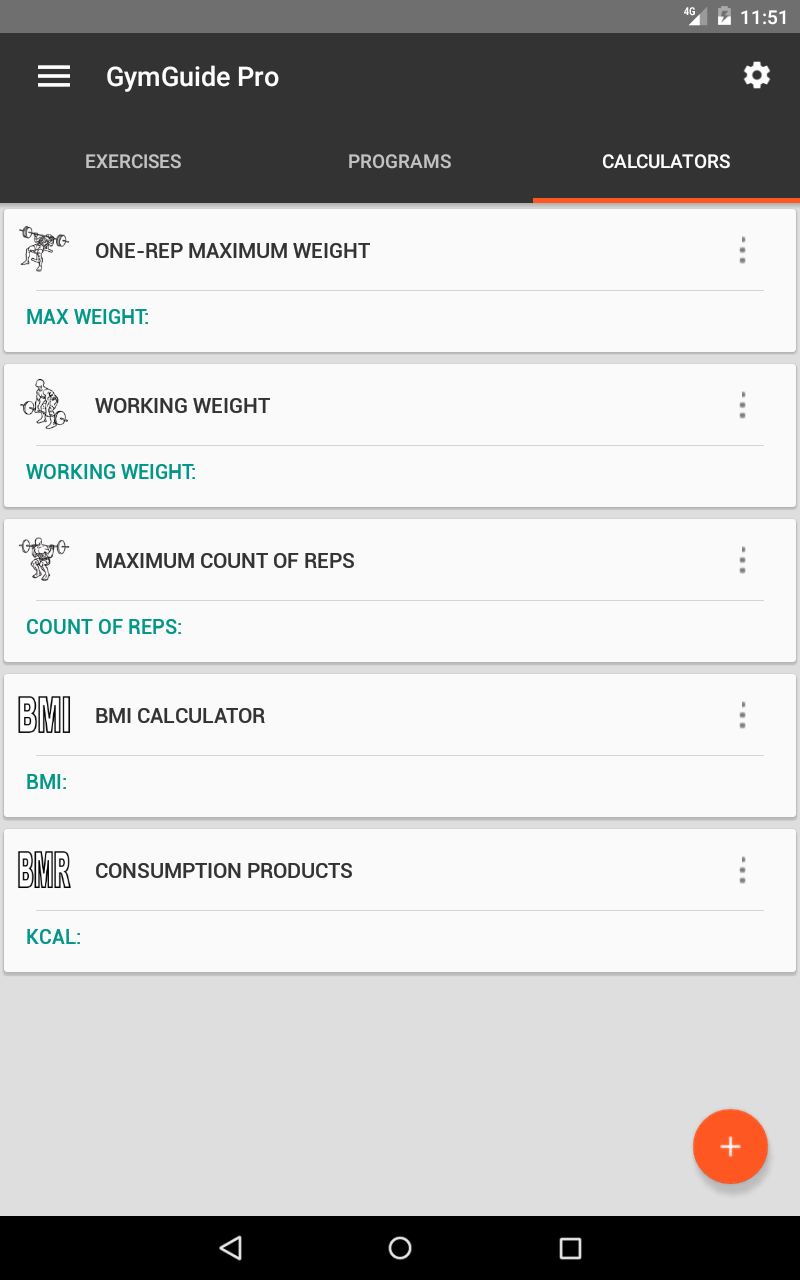Open overflow menu for BMI Calculator

click(742, 716)
